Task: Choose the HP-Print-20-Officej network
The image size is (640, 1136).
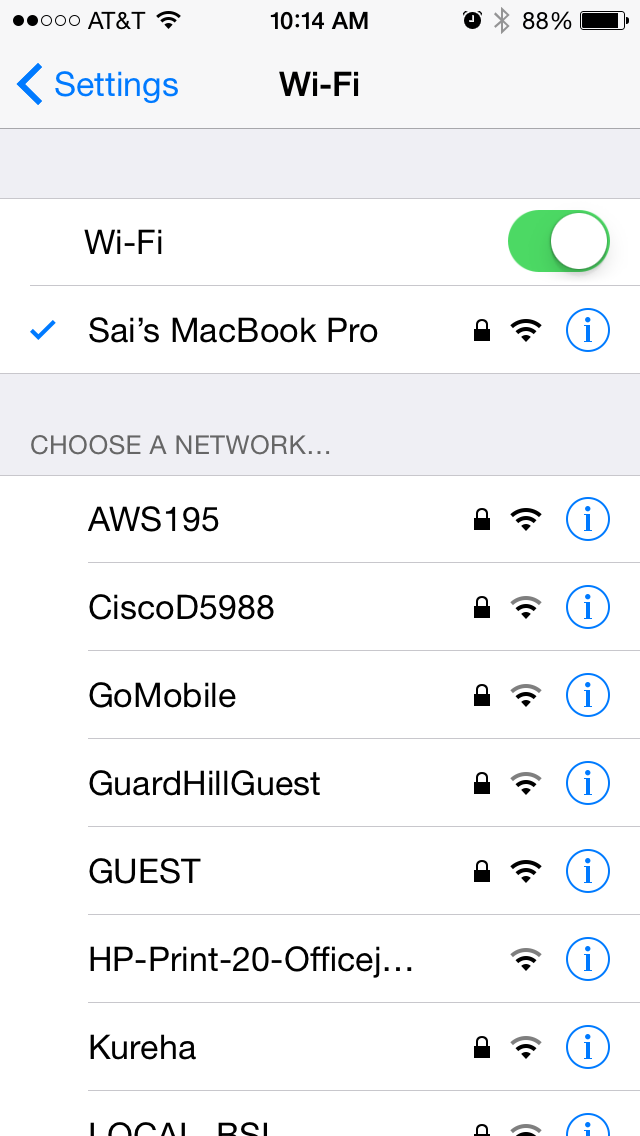Action: point(320,959)
